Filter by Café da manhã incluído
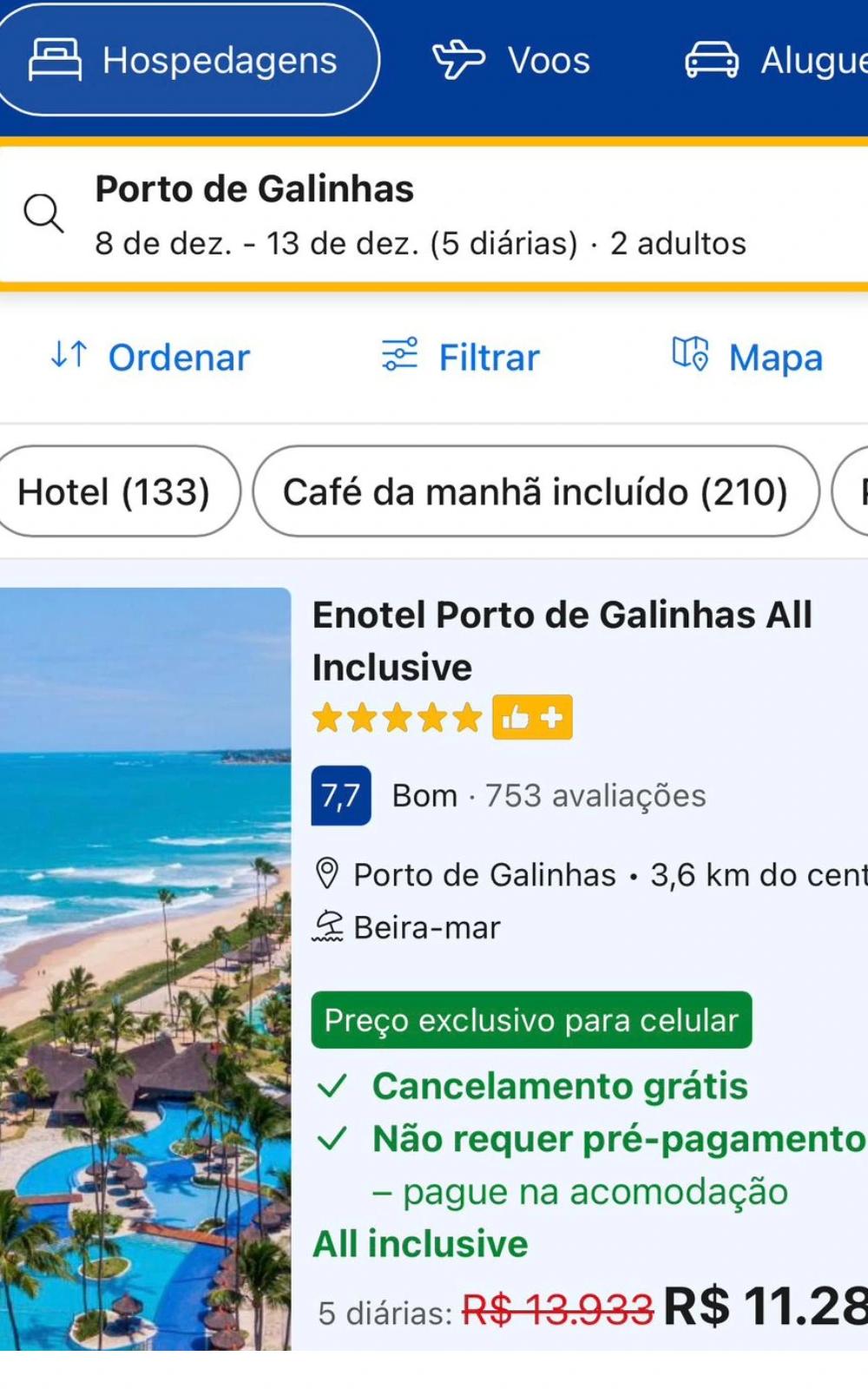 [x=536, y=491]
